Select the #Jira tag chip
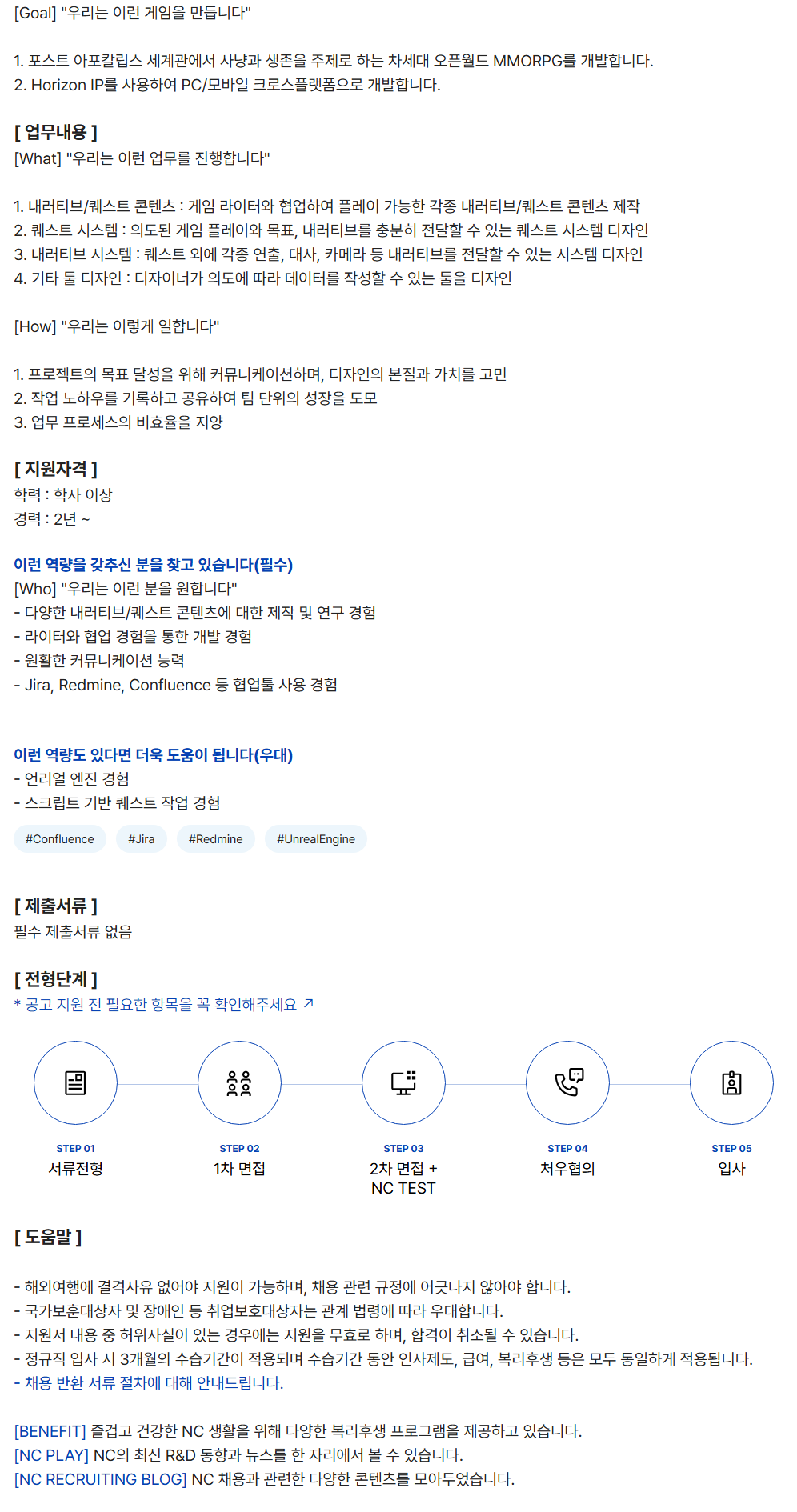The width and height of the screenshot is (797, 1512). pos(142,839)
